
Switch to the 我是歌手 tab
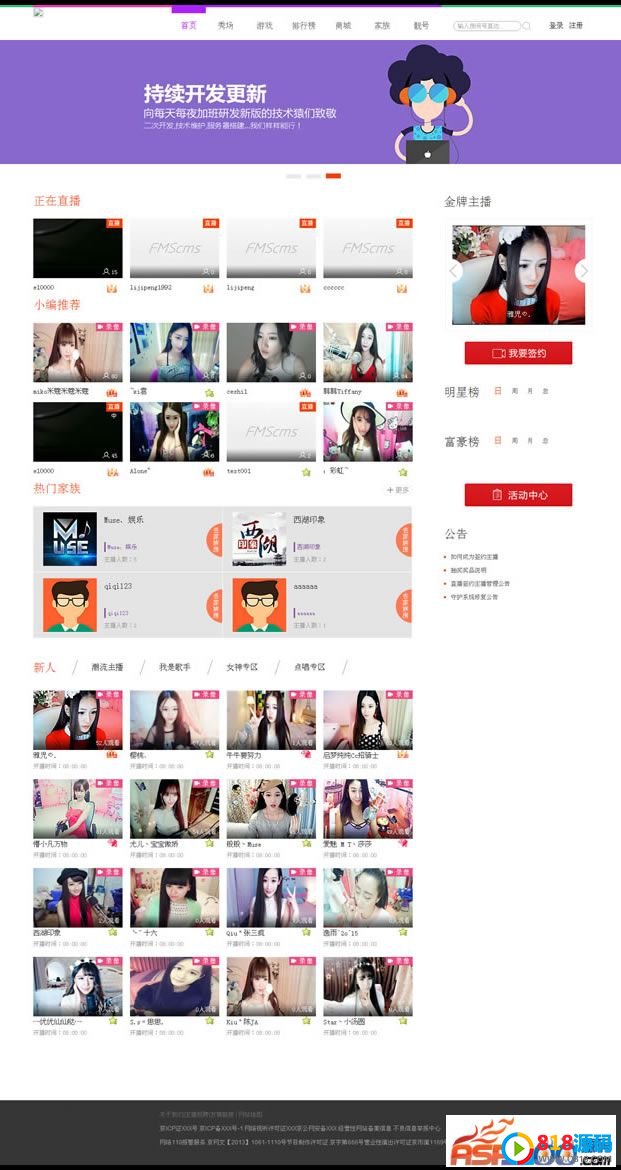click(x=174, y=667)
